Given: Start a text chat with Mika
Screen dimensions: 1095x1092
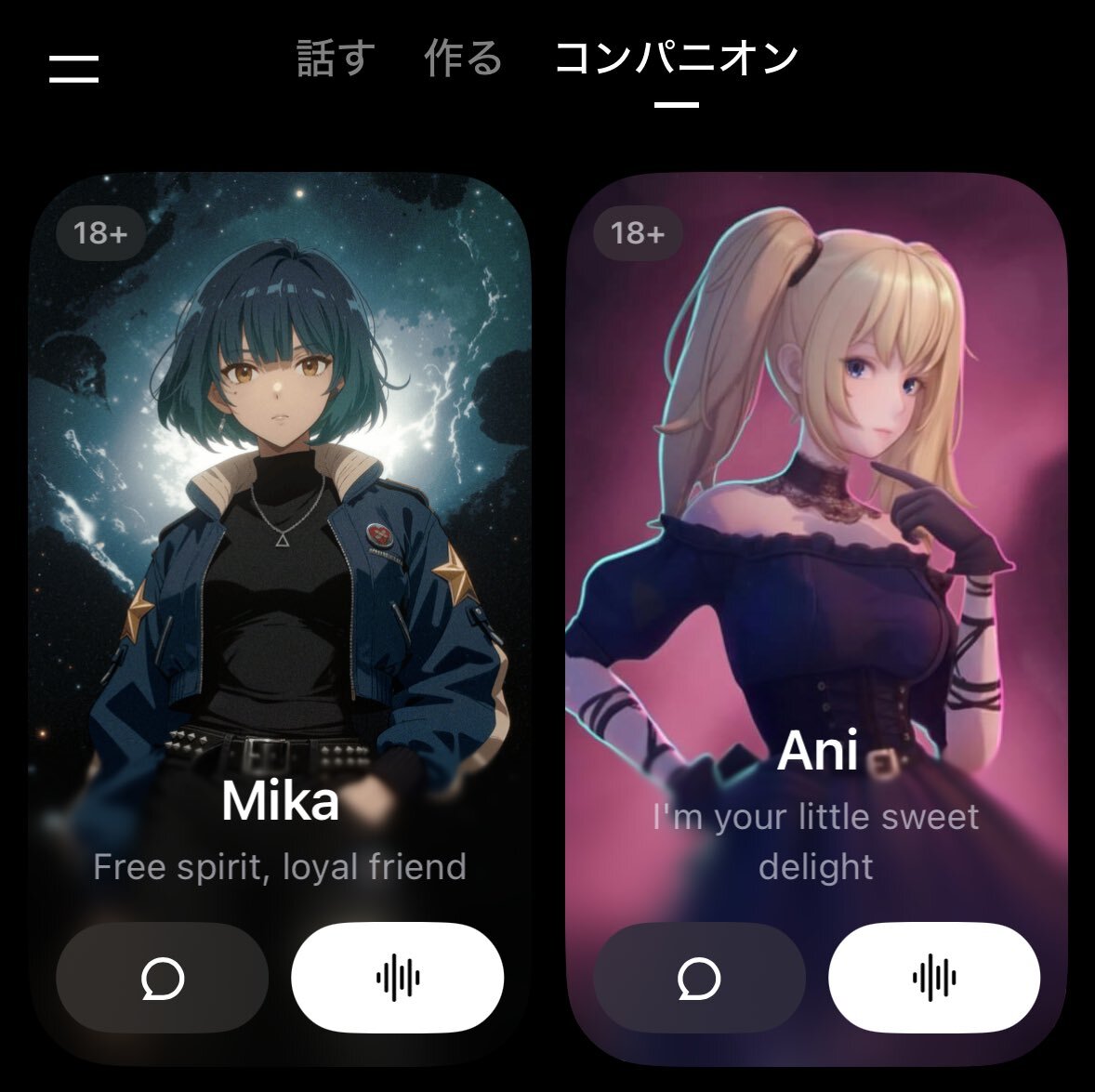Looking at the screenshot, I should point(162,978).
